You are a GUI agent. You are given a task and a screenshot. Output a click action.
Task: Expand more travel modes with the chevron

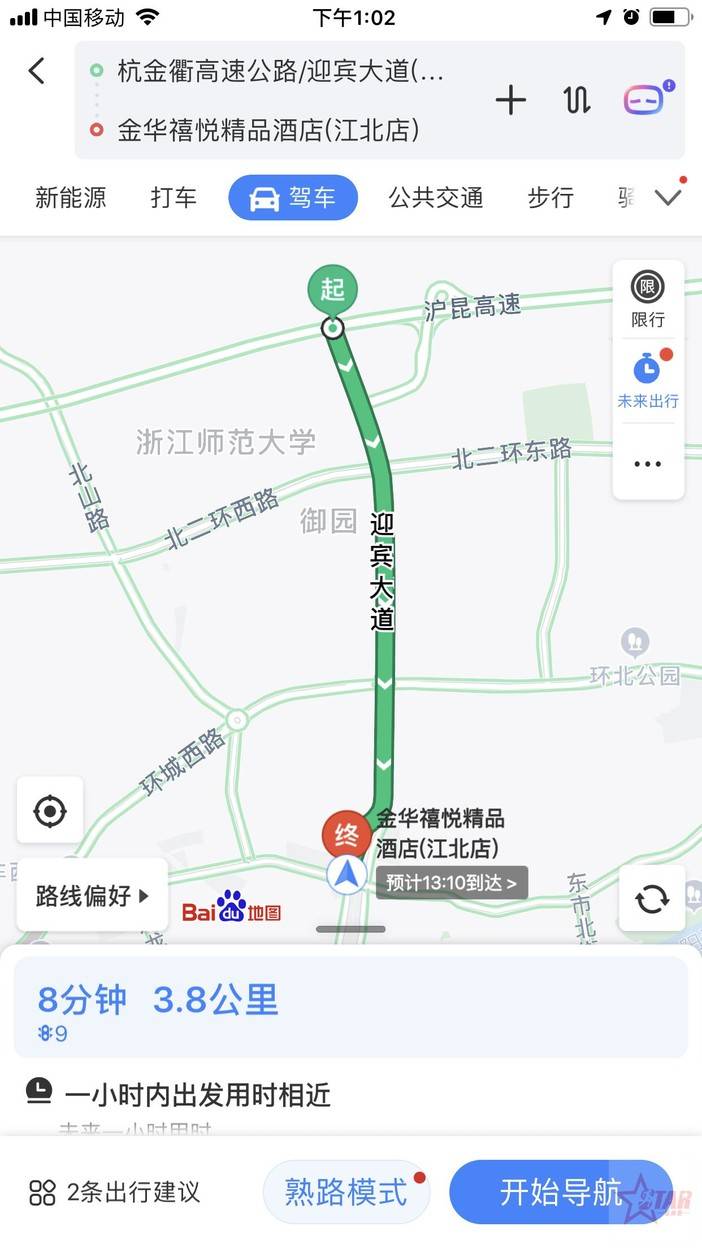point(668,197)
